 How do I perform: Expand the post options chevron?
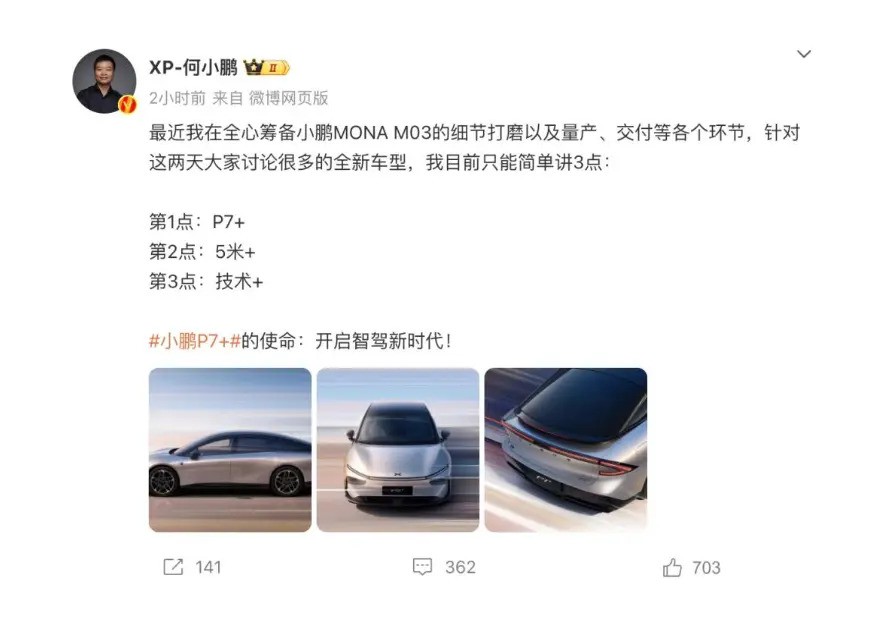pyautogui.click(x=804, y=54)
